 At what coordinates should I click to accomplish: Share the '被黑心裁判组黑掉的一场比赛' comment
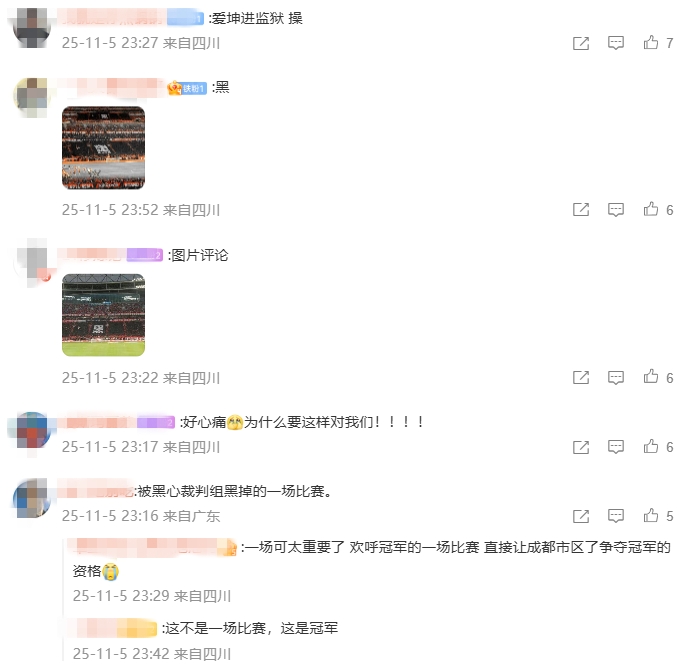(x=580, y=516)
